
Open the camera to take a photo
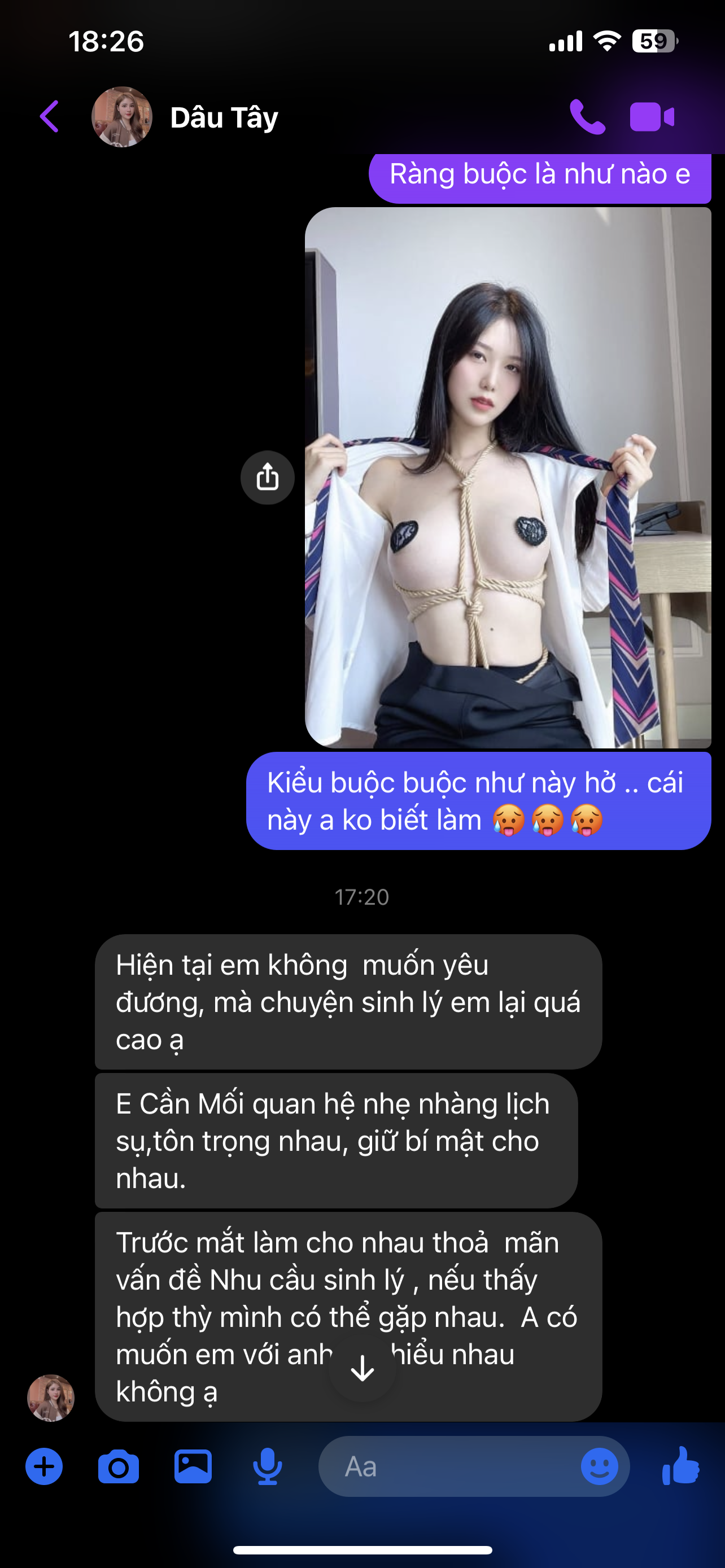[118, 1467]
